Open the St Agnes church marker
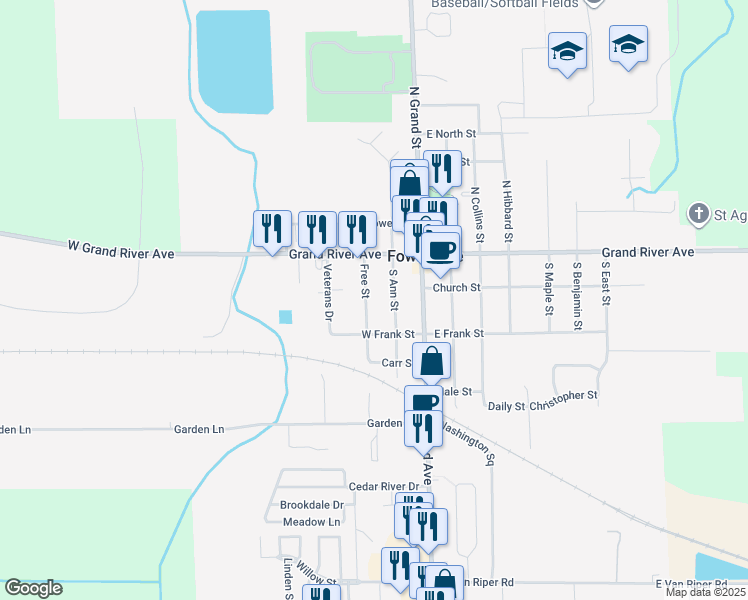The height and width of the screenshot is (600, 748). [x=700, y=213]
